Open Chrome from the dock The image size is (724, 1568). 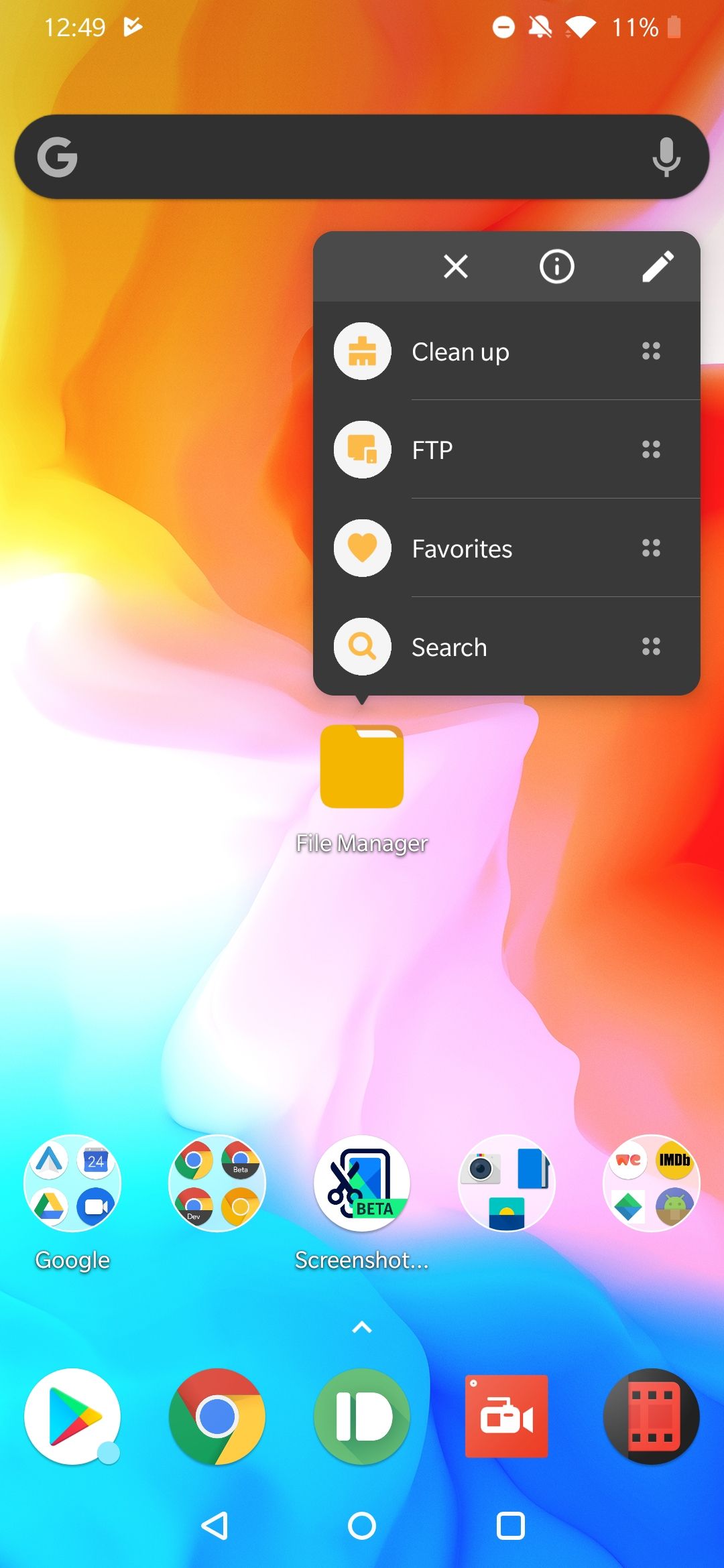point(217,1416)
